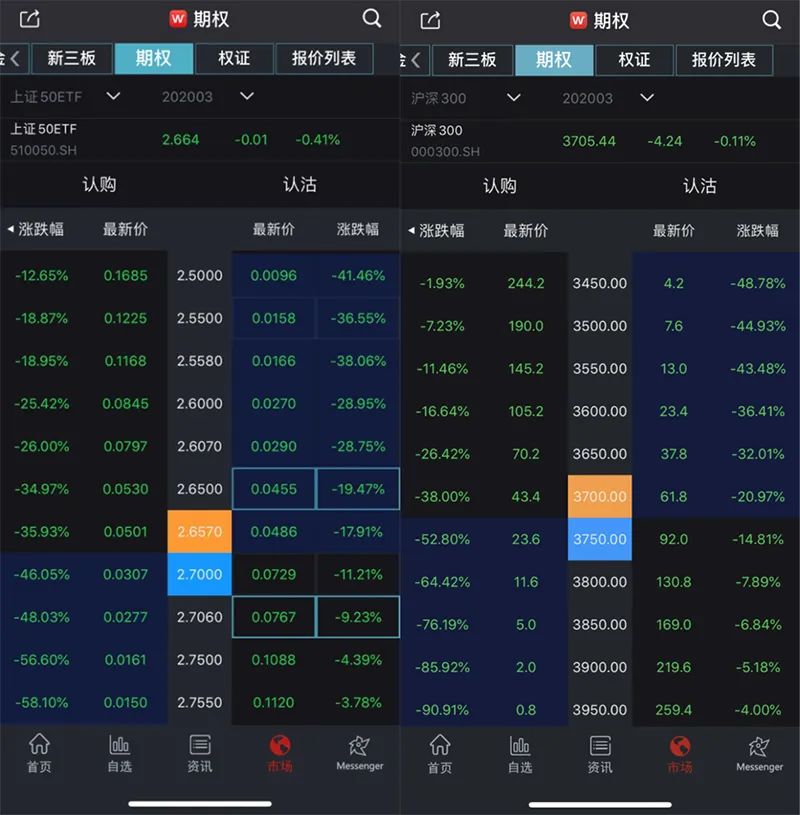Open the 2.5000 strike option row
The image size is (800, 815).
(199, 276)
